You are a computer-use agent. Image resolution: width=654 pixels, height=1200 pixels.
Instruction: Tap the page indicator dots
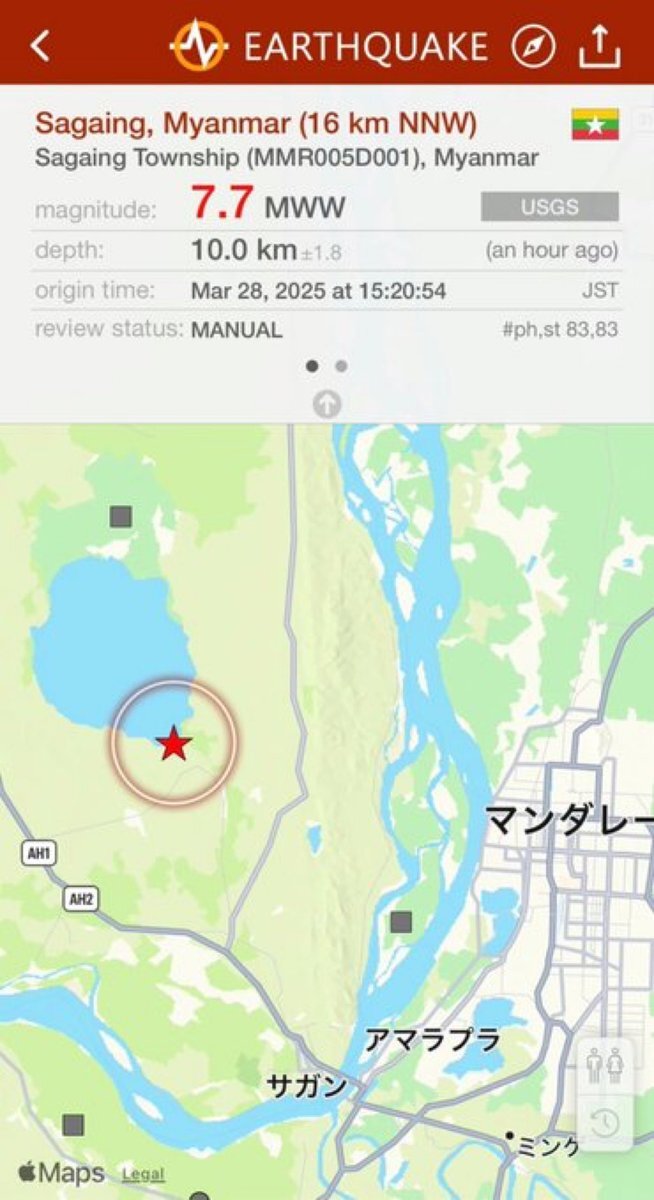[327, 366]
